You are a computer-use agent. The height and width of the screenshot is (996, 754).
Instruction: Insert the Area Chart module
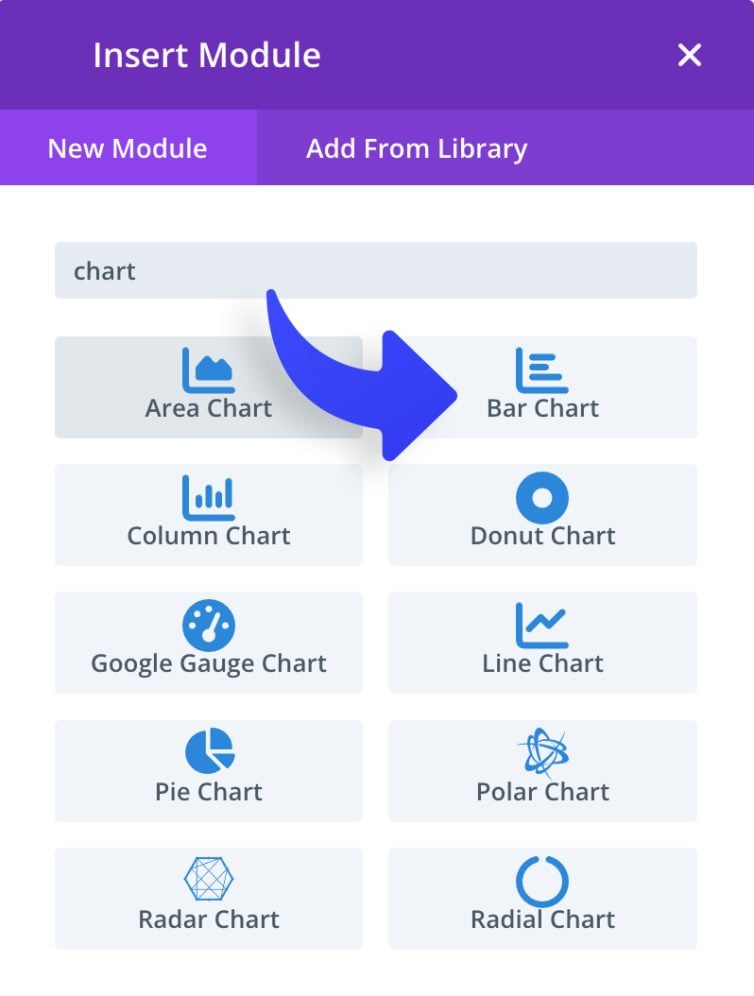pos(208,387)
